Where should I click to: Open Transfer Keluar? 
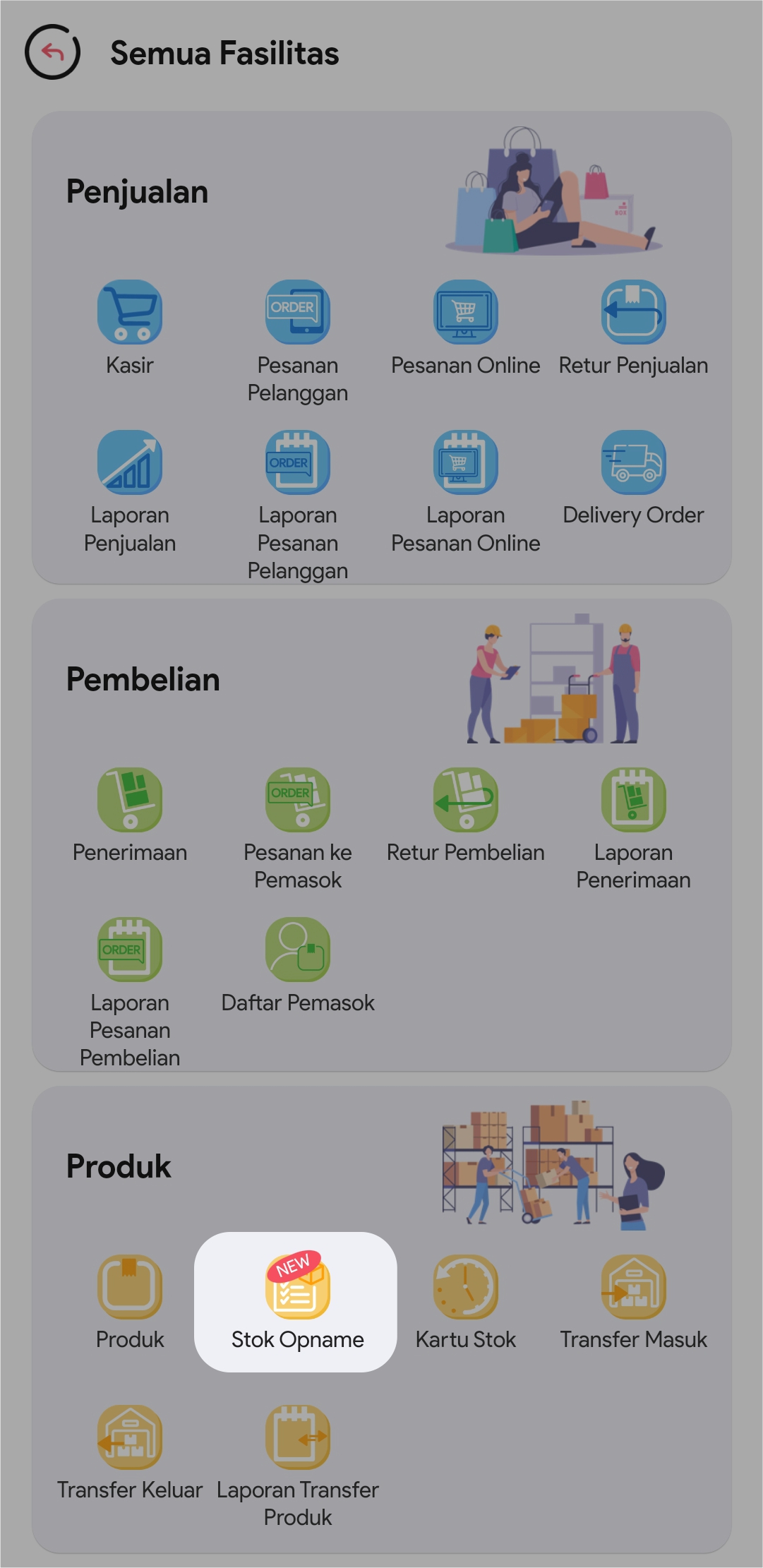click(x=130, y=1437)
